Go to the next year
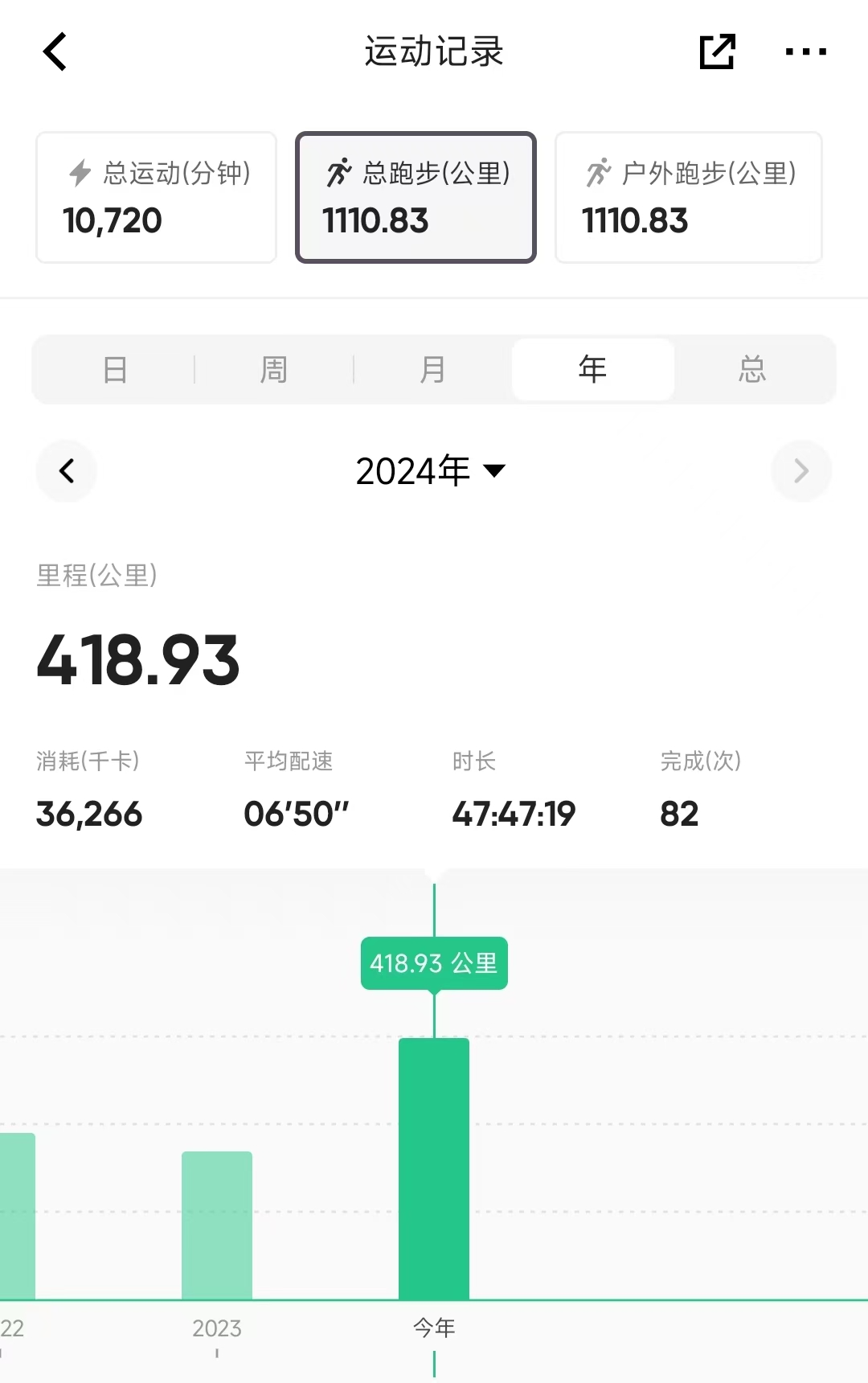The height and width of the screenshot is (1383, 868). [x=800, y=471]
